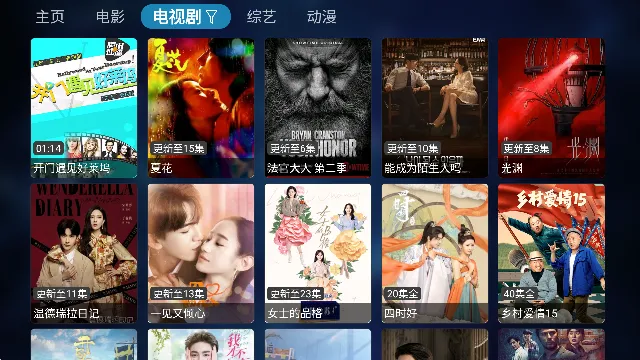This screenshot has height=360, width=640.
Task: Open the drama 温德瑞拉日记
Action: pos(84,253)
